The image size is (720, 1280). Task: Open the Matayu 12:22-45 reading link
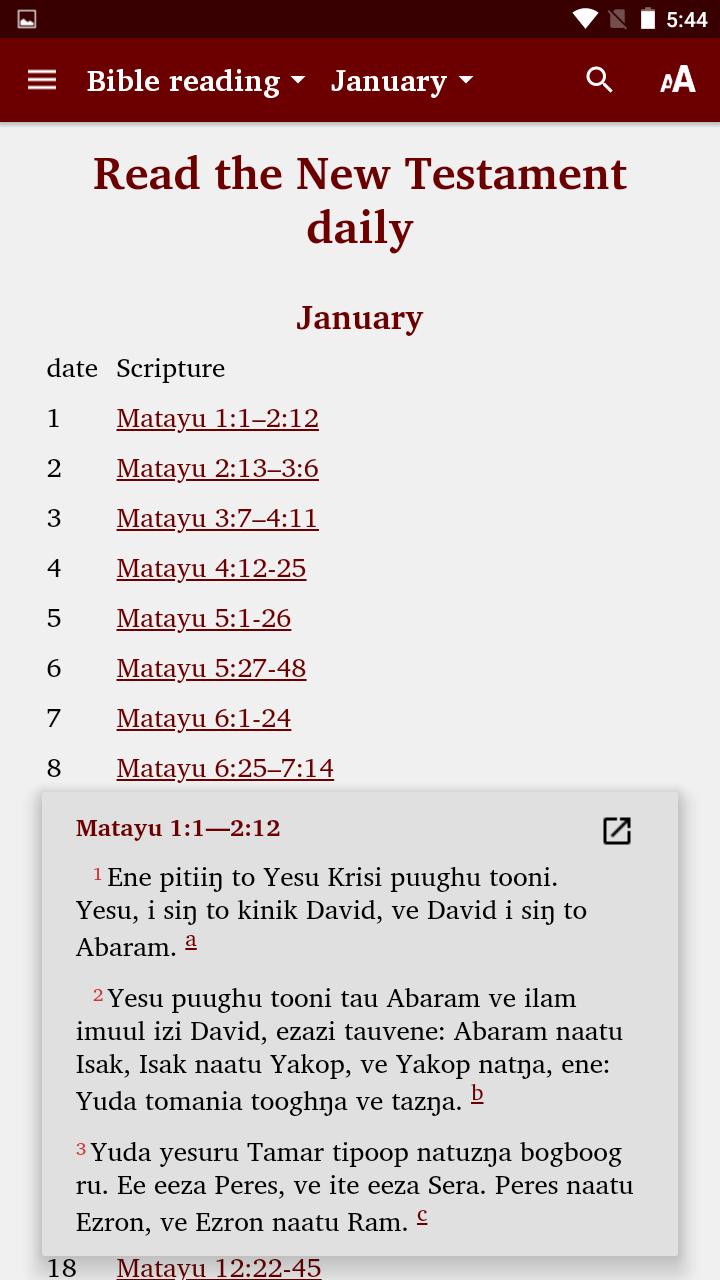coord(218,1268)
